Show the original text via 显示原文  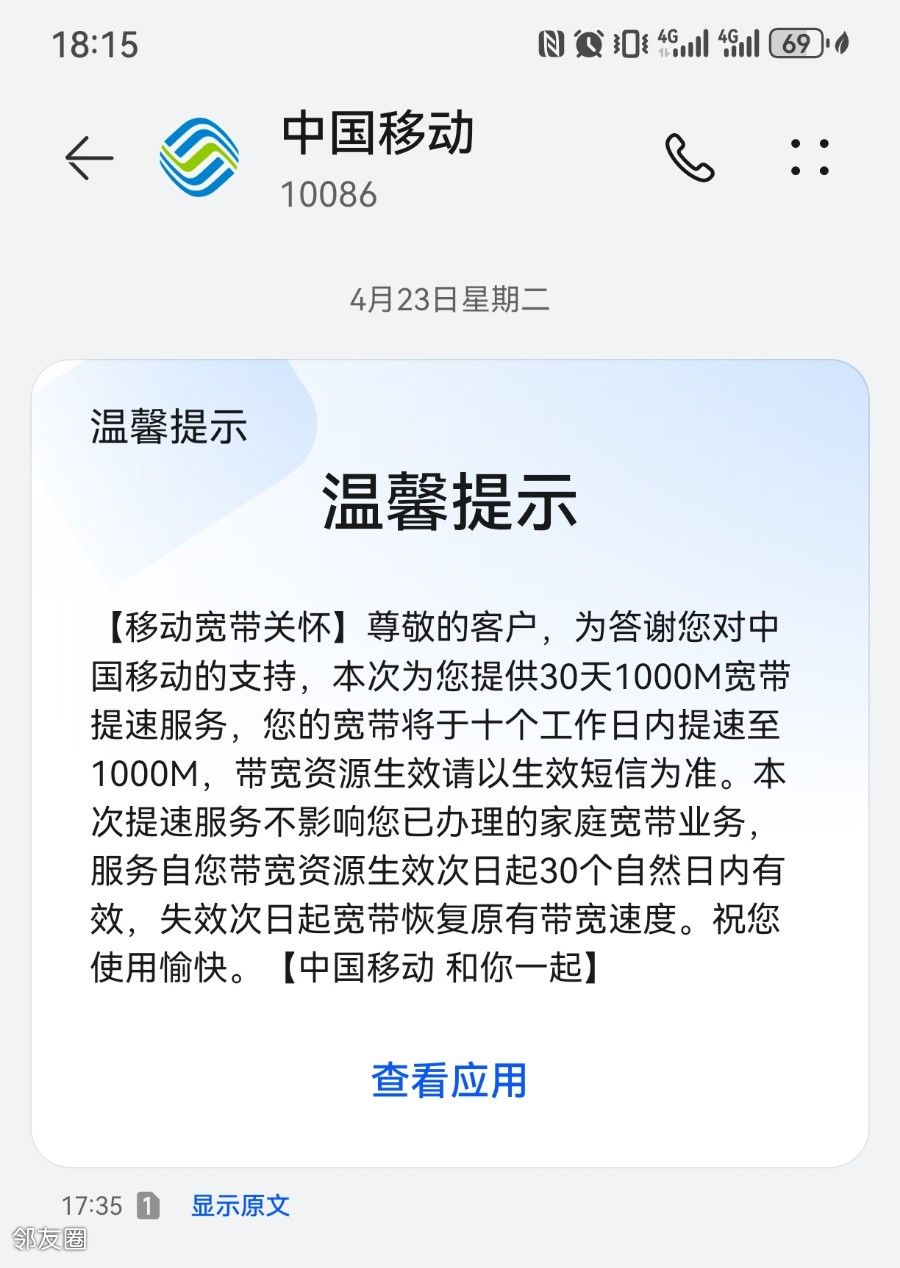(x=240, y=1205)
